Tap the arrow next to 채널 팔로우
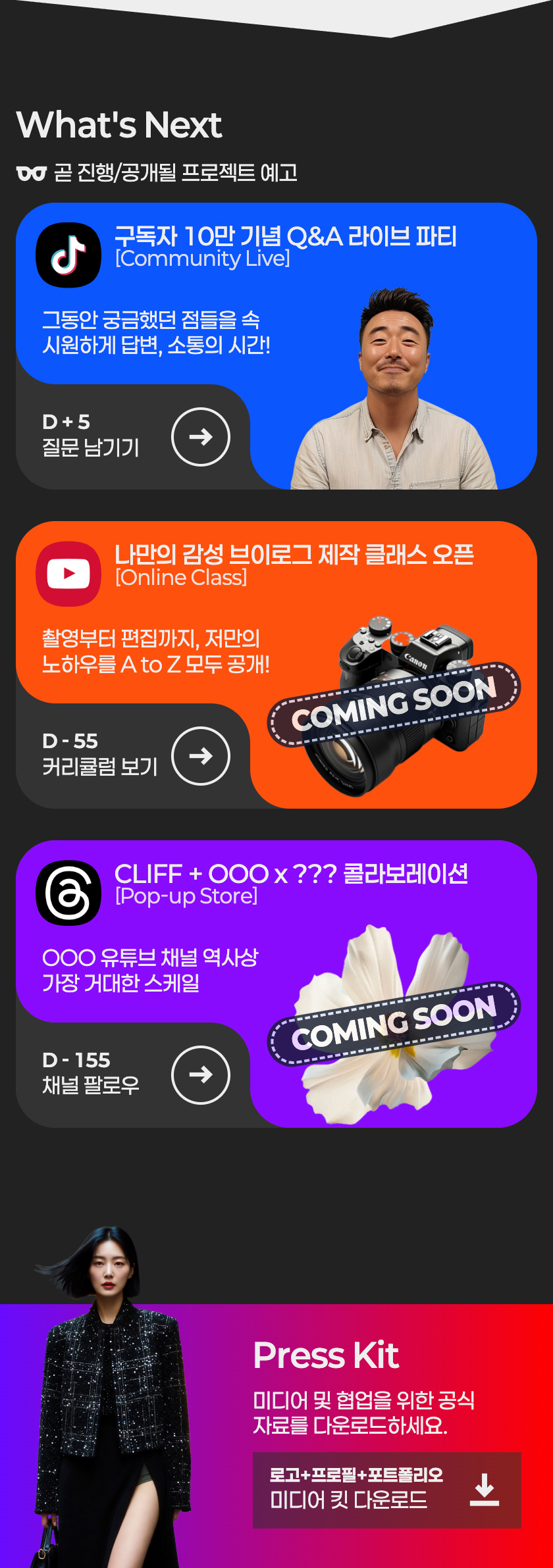 pyautogui.click(x=201, y=1075)
